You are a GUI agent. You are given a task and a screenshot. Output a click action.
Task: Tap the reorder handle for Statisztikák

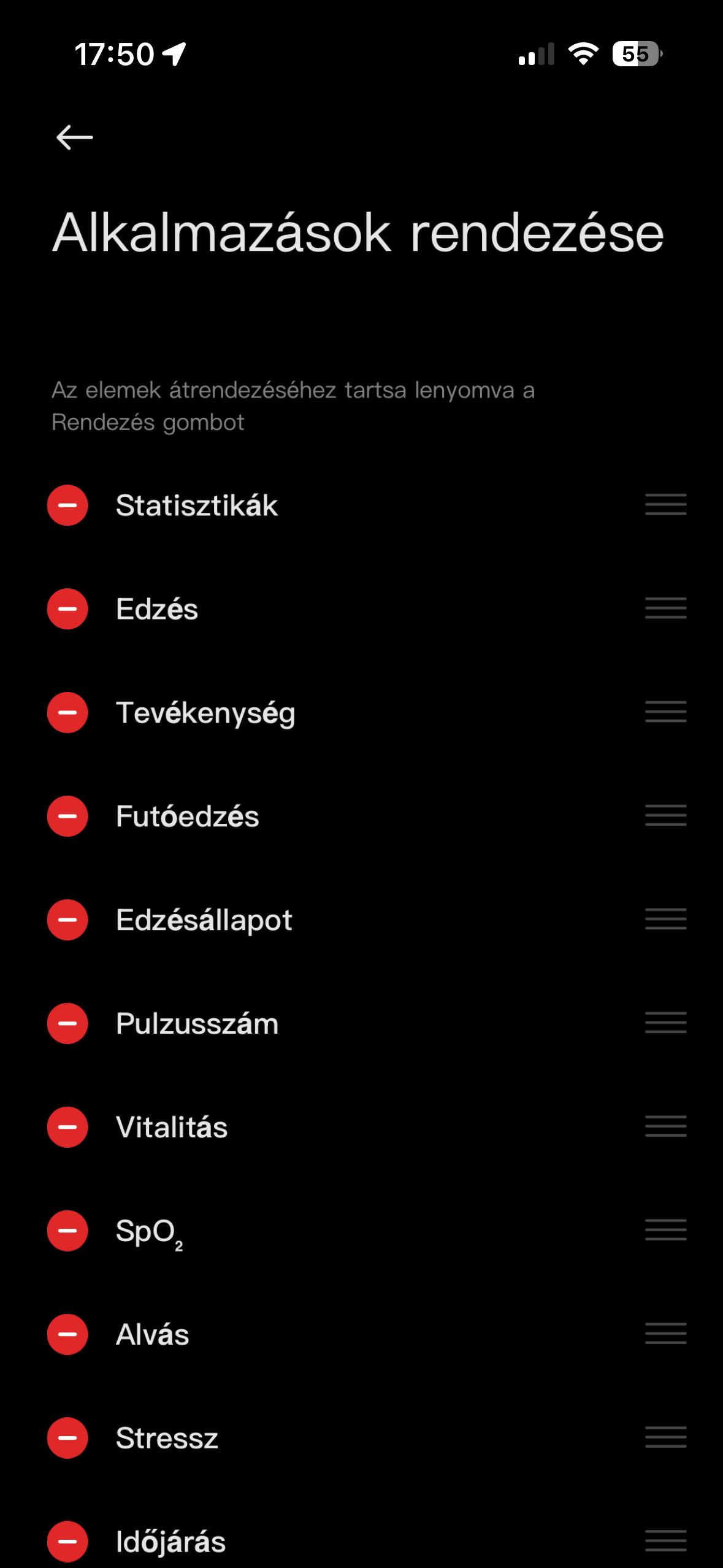[665, 504]
